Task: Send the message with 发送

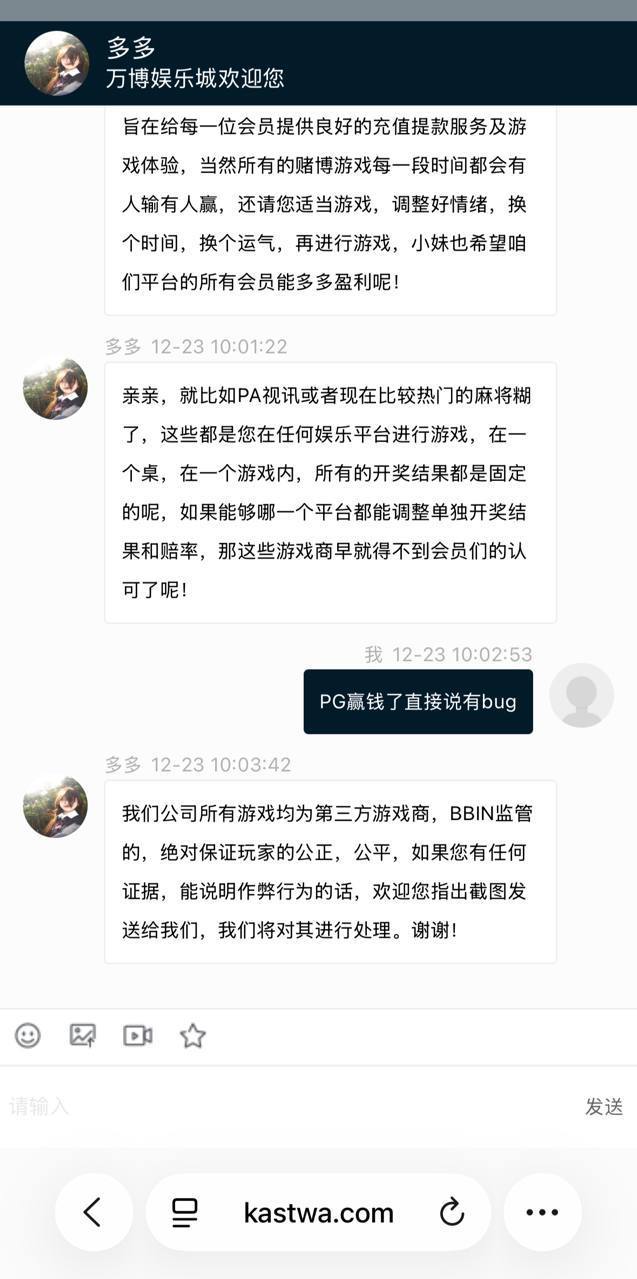Action: coord(604,1106)
